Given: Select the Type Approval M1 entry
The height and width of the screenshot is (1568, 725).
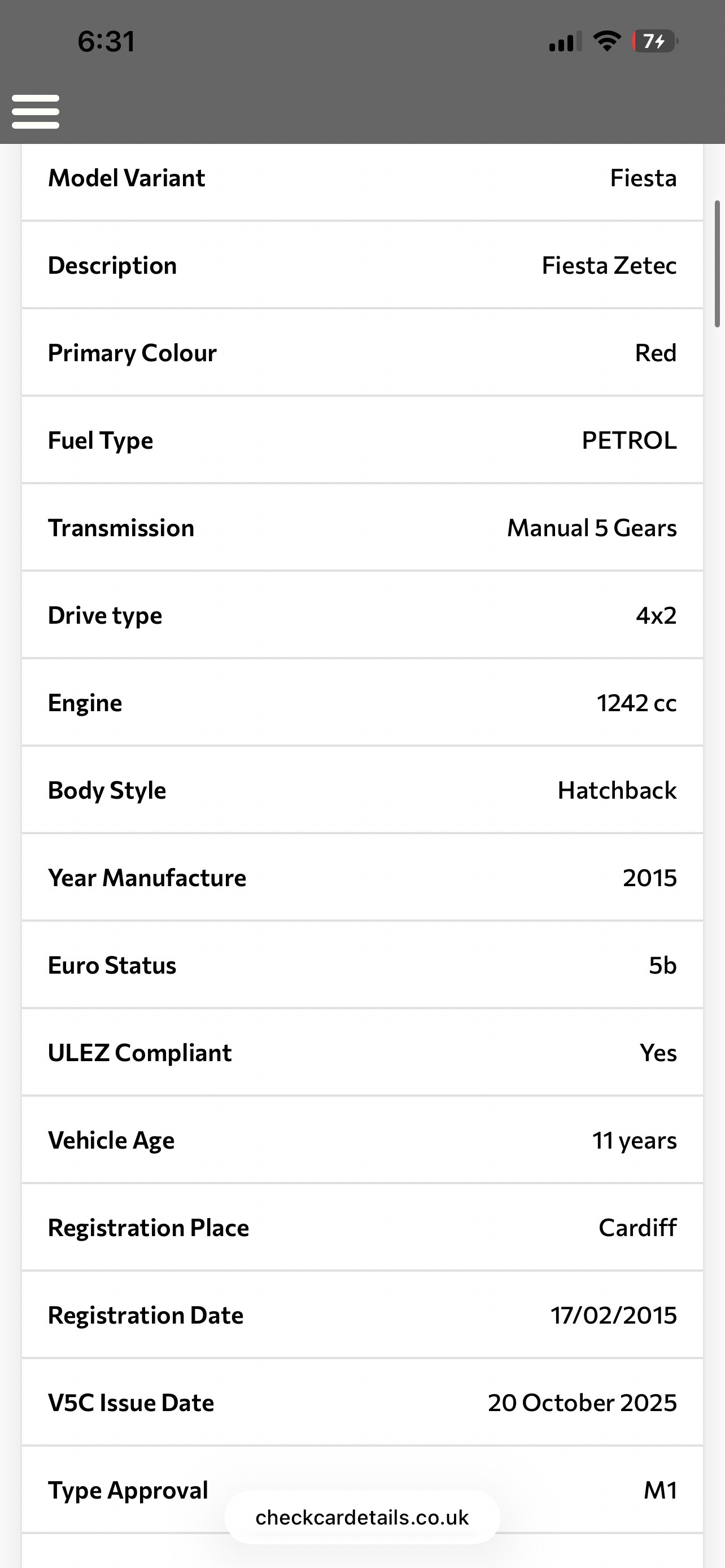Looking at the screenshot, I should [661, 1490].
